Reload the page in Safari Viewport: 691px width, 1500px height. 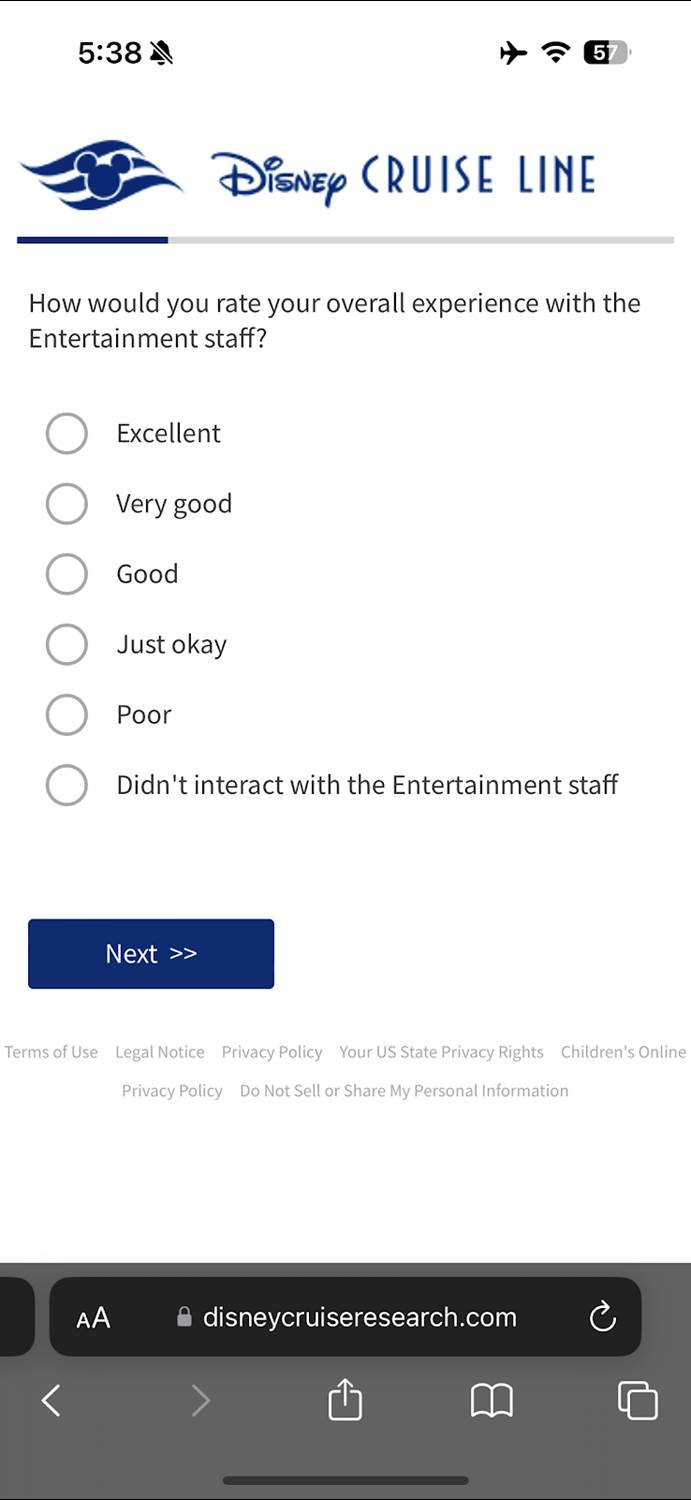(x=602, y=1317)
